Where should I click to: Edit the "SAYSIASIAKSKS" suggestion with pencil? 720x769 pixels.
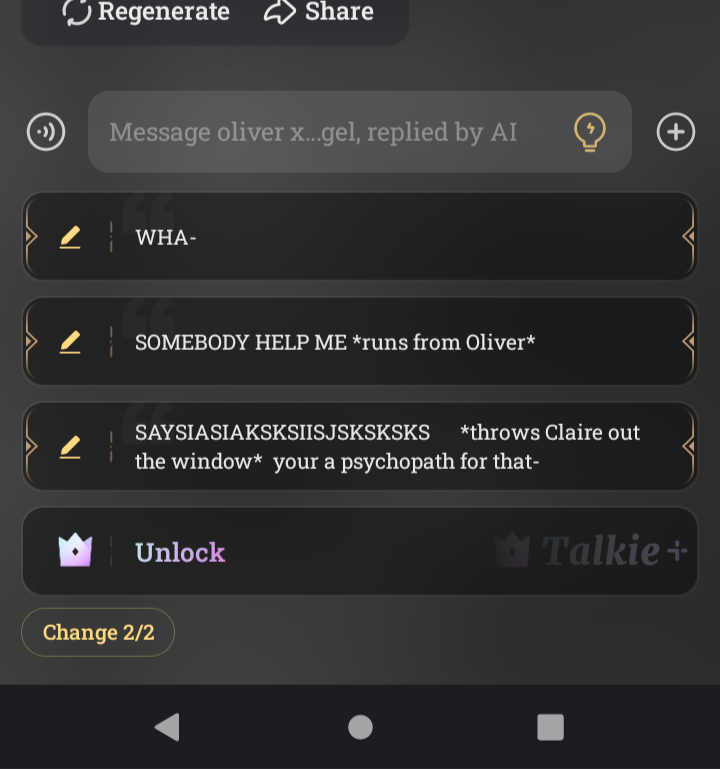coord(69,447)
